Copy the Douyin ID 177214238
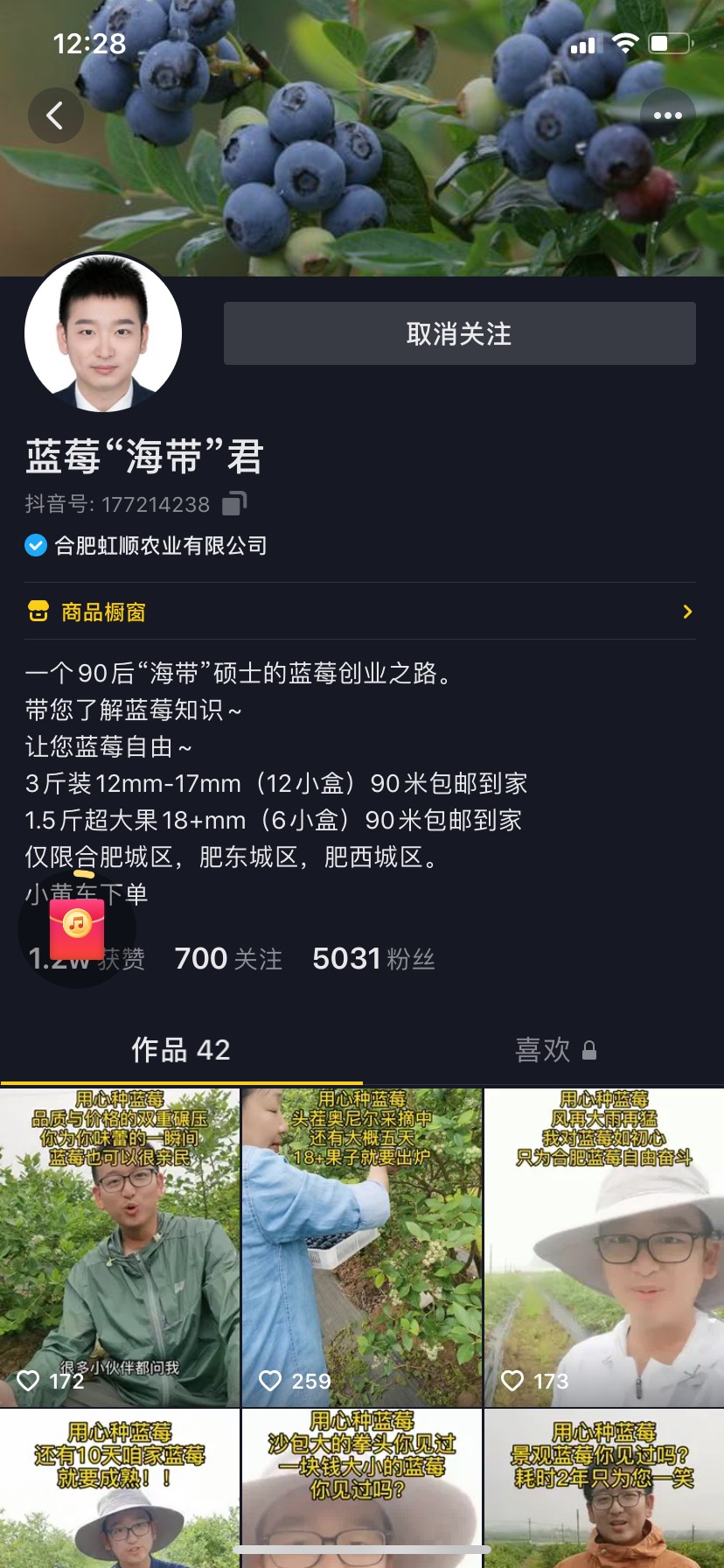This screenshot has width=724, height=1568. click(234, 503)
